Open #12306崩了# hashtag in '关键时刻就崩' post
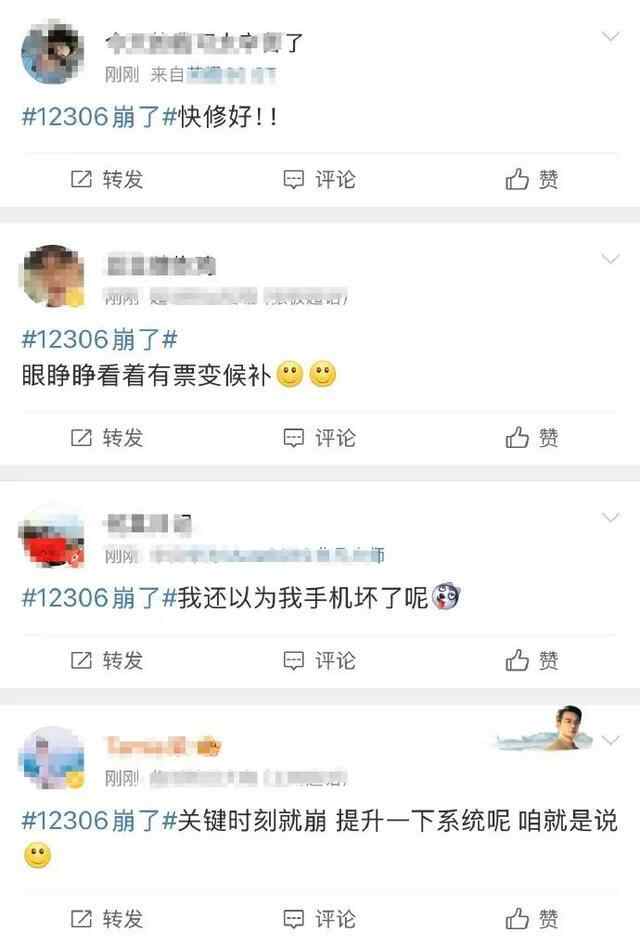The height and width of the screenshot is (945, 640). pos(99,821)
